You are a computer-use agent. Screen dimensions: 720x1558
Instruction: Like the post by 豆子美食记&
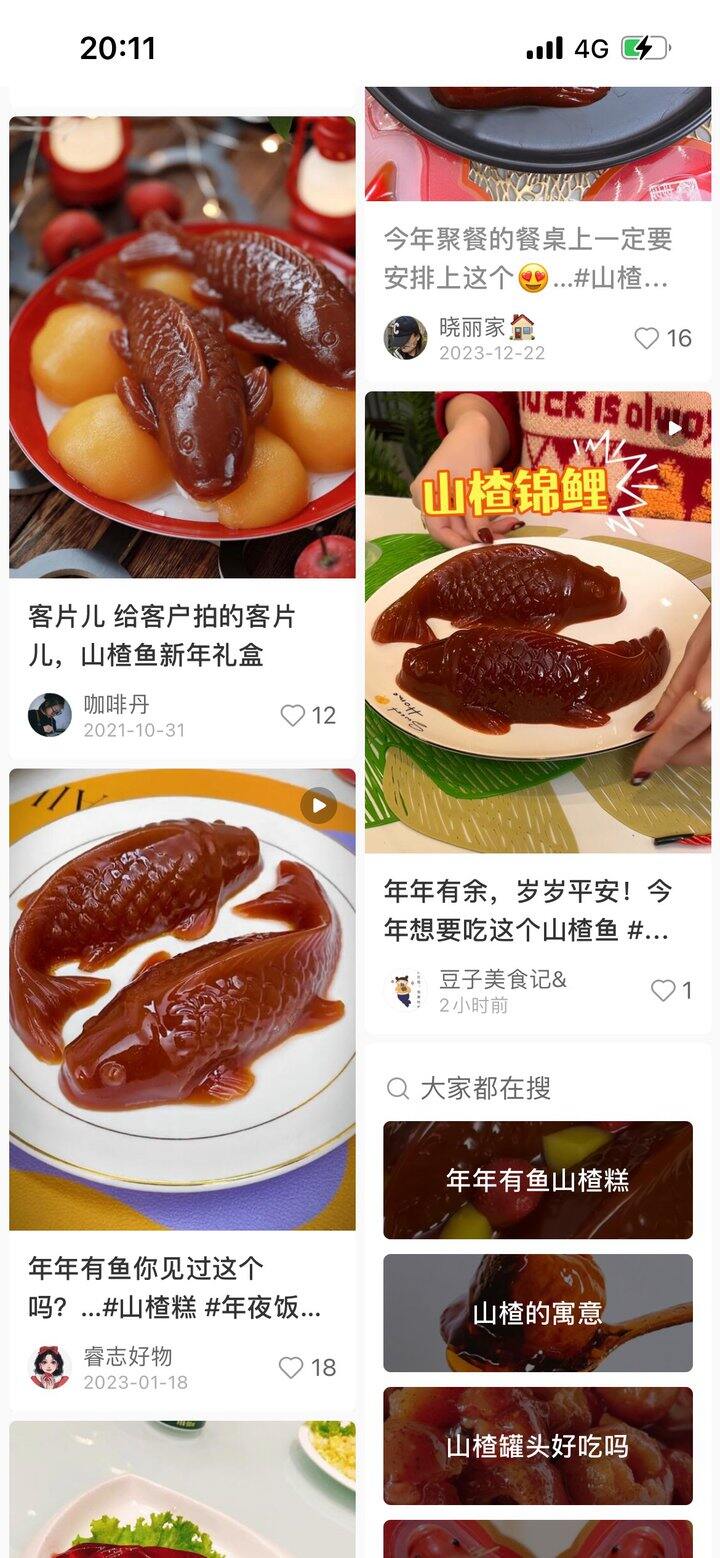point(663,991)
